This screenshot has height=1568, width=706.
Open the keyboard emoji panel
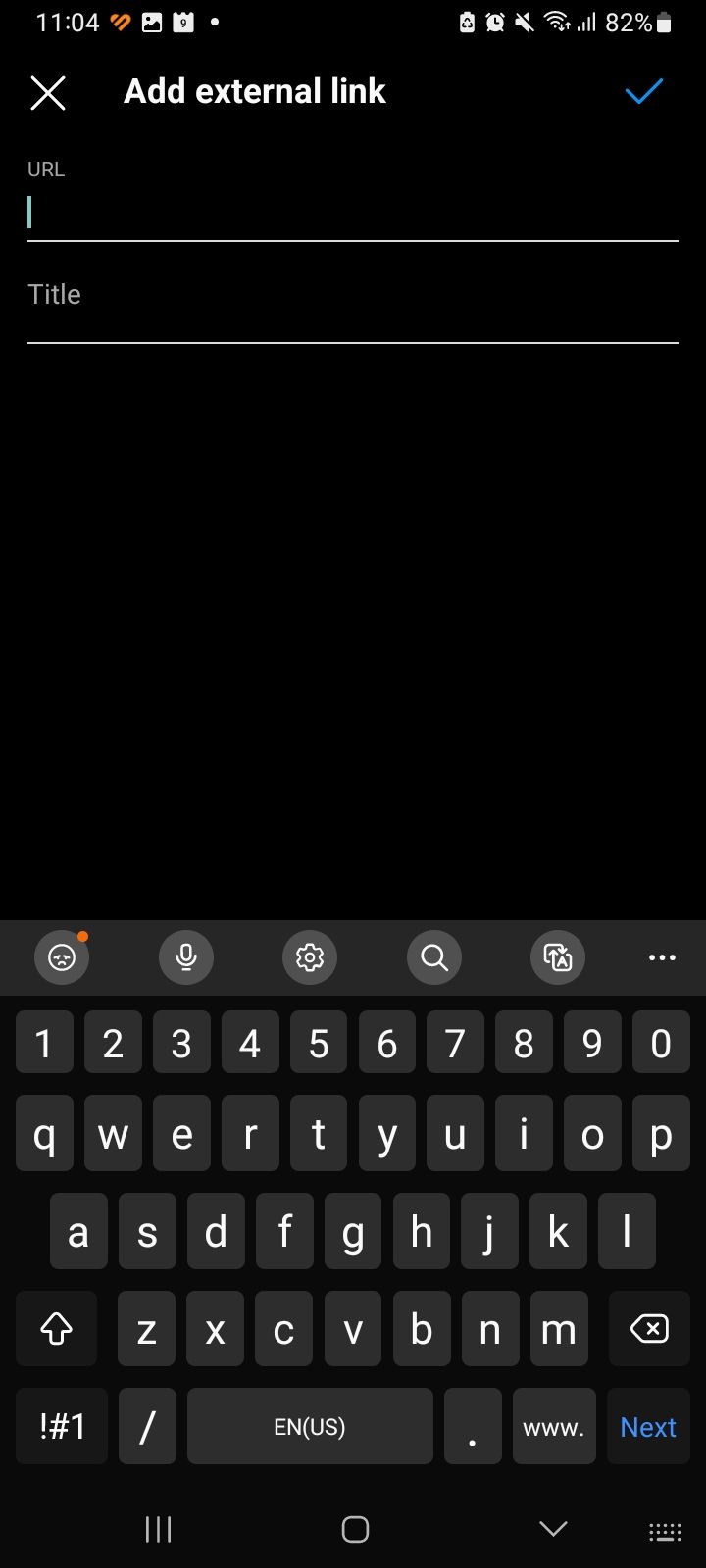click(x=62, y=957)
